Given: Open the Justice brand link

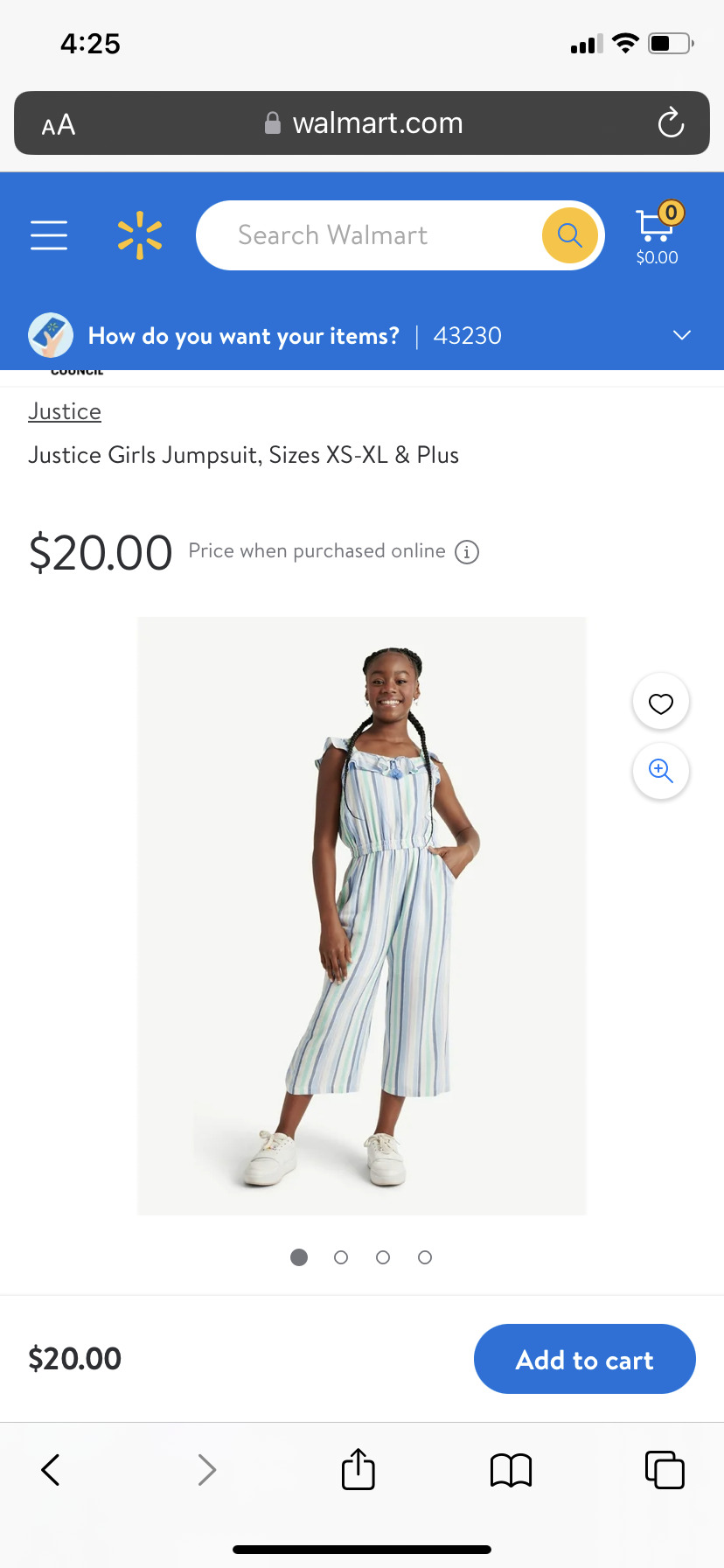Looking at the screenshot, I should [x=65, y=411].
